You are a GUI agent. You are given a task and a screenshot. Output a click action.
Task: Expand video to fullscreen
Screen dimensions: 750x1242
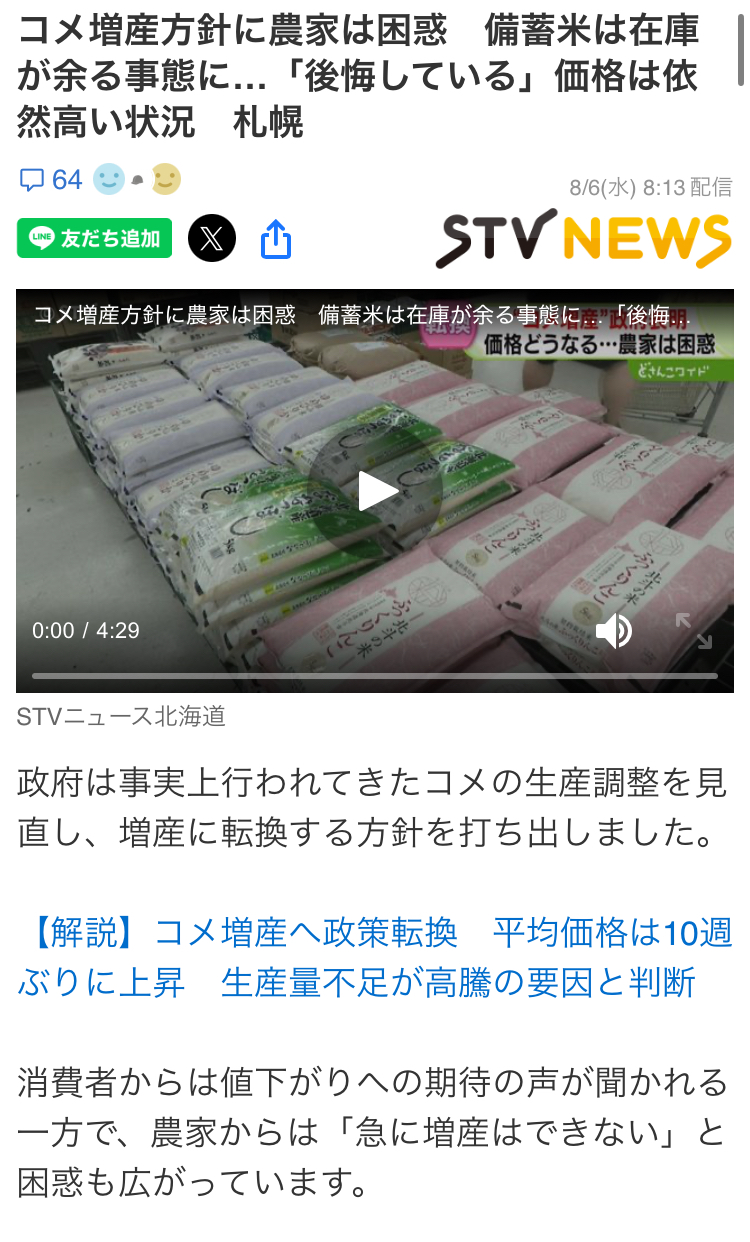pos(693,631)
